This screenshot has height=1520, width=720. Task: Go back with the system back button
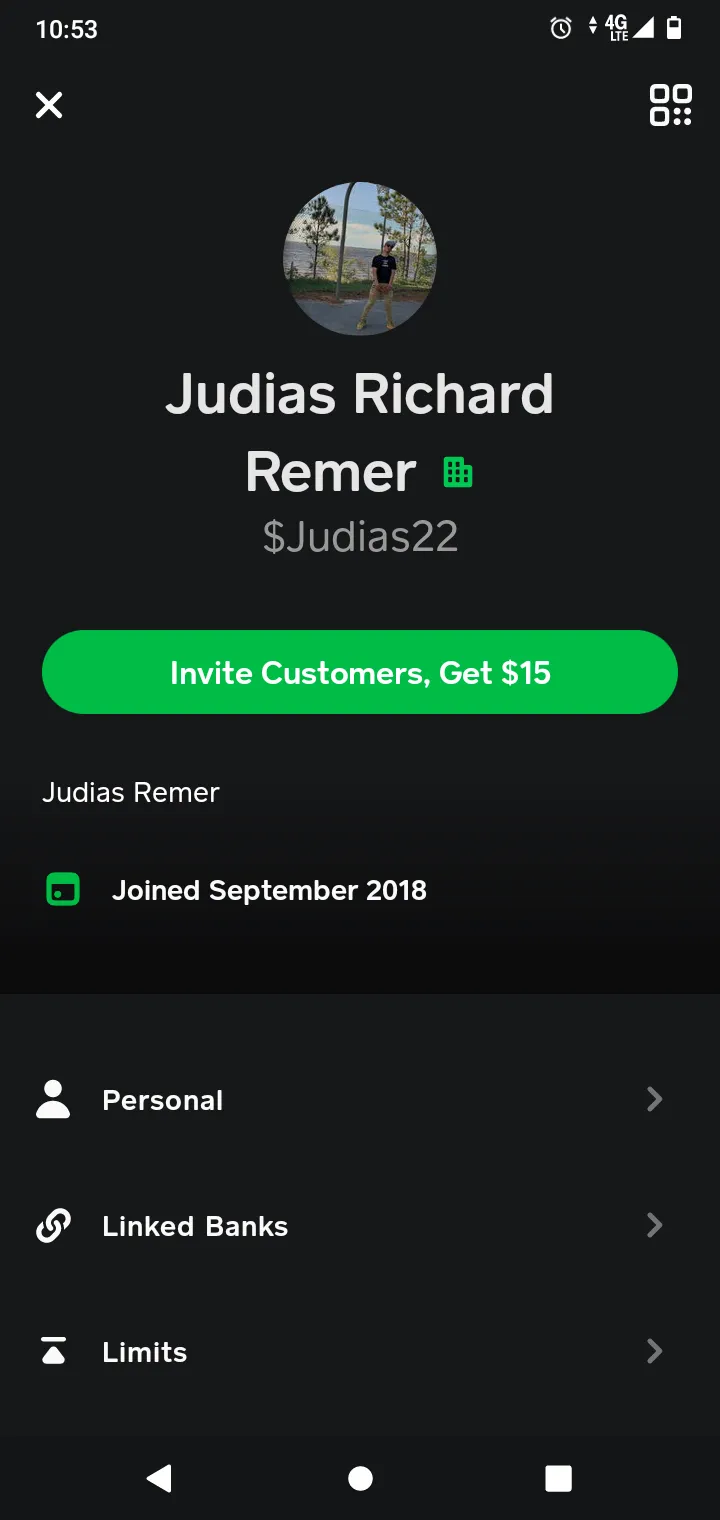[160, 1478]
